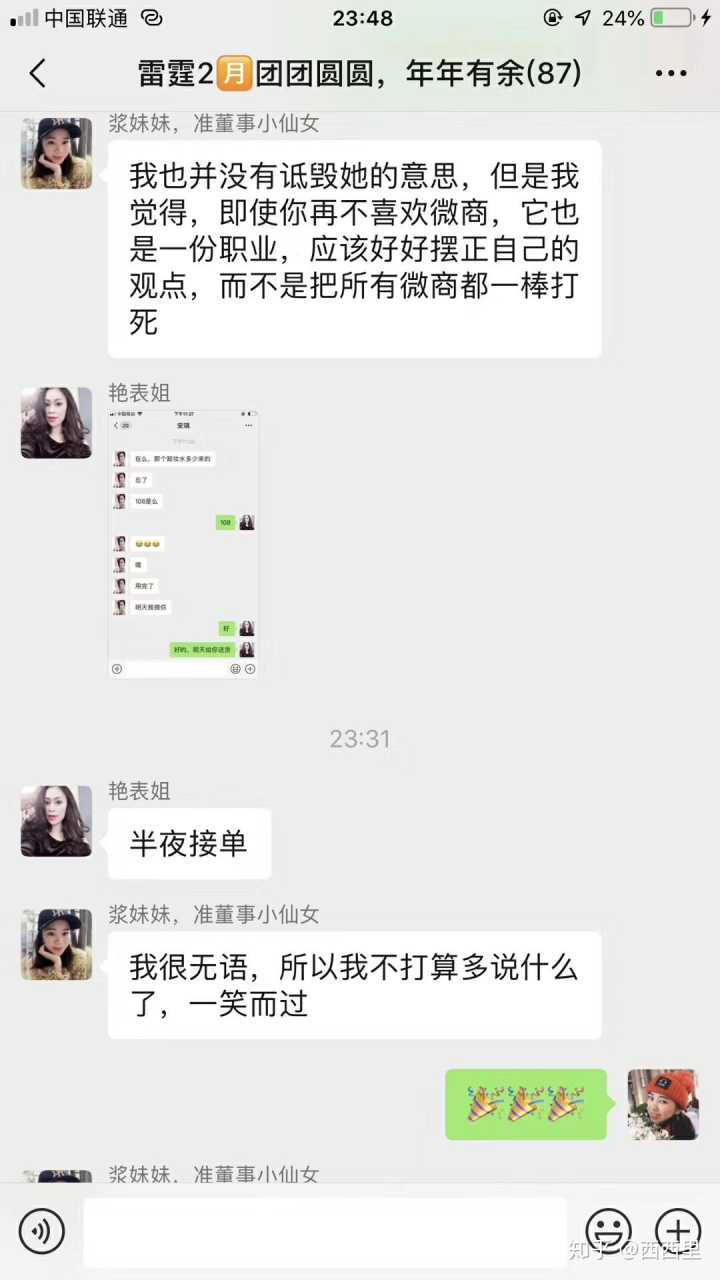Open the group chat options menu

pos(671,73)
